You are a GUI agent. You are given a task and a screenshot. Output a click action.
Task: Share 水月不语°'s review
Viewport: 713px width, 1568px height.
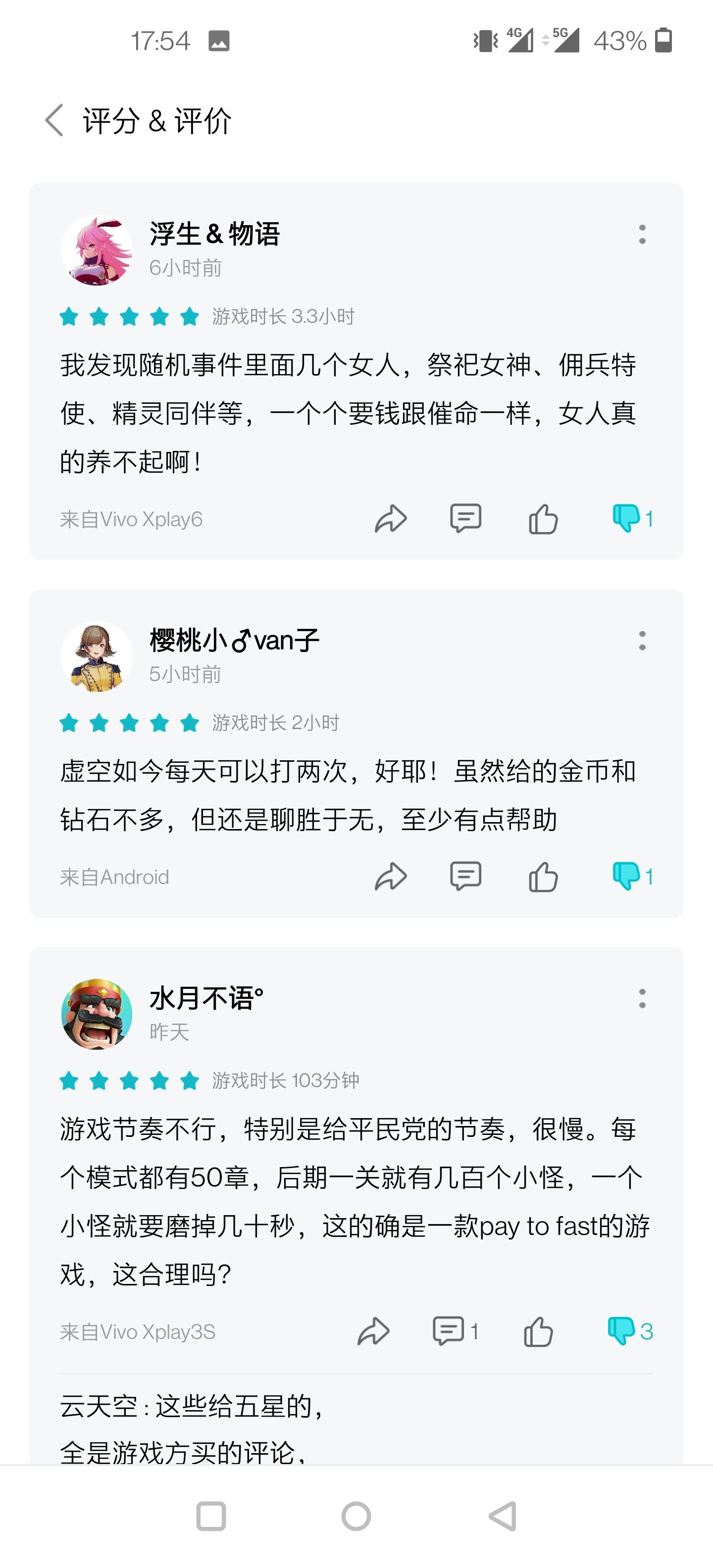pyautogui.click(x=373, y=1331)
